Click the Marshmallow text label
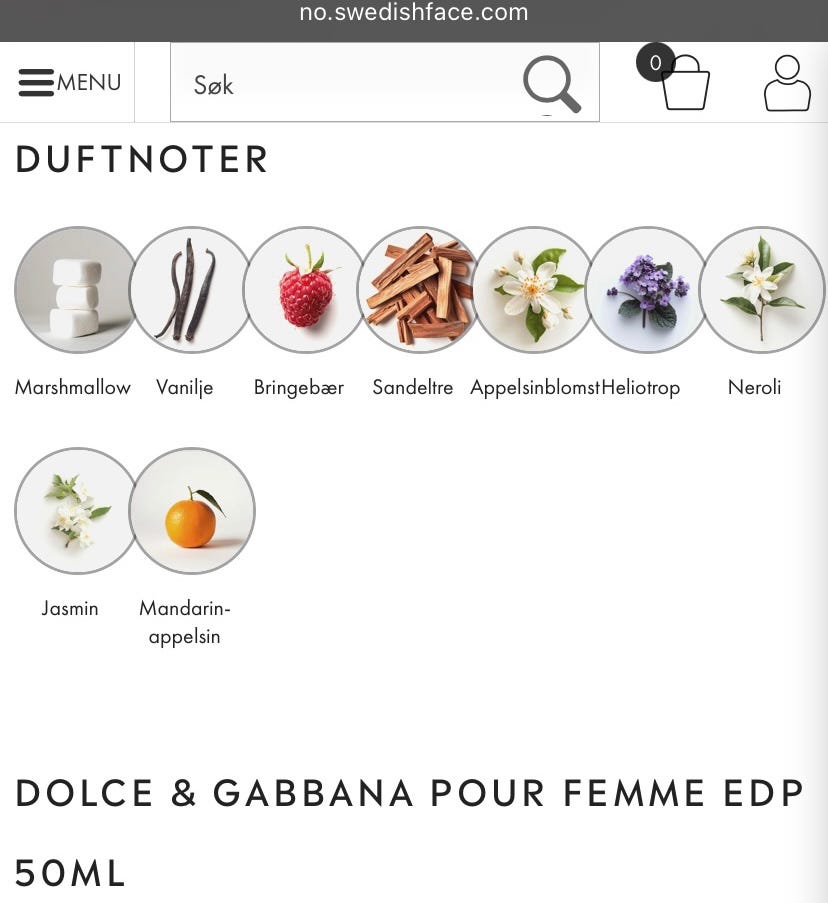Screen dimensions: 828x903 point(73,387)
